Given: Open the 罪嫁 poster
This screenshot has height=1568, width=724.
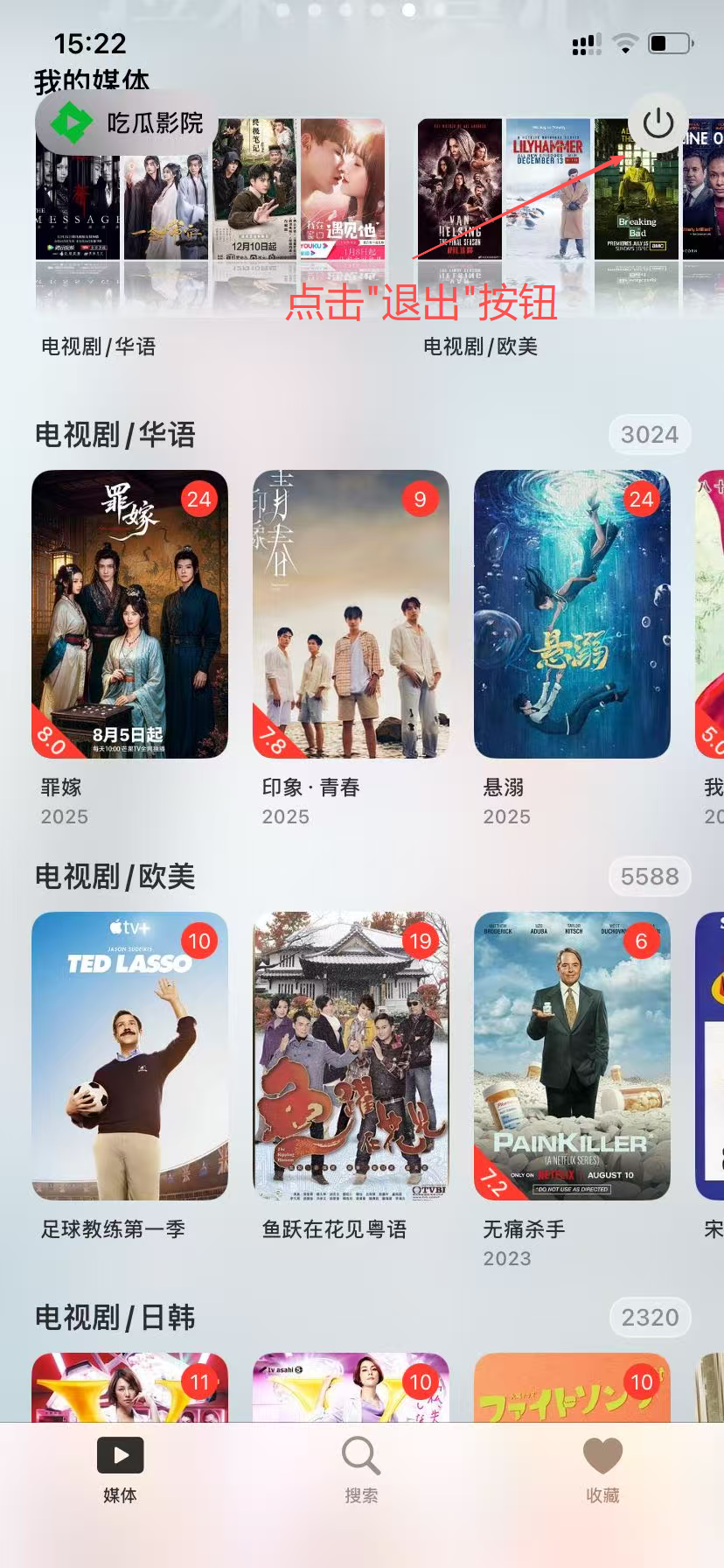Looking at the screenshot, I should (129, 614).
